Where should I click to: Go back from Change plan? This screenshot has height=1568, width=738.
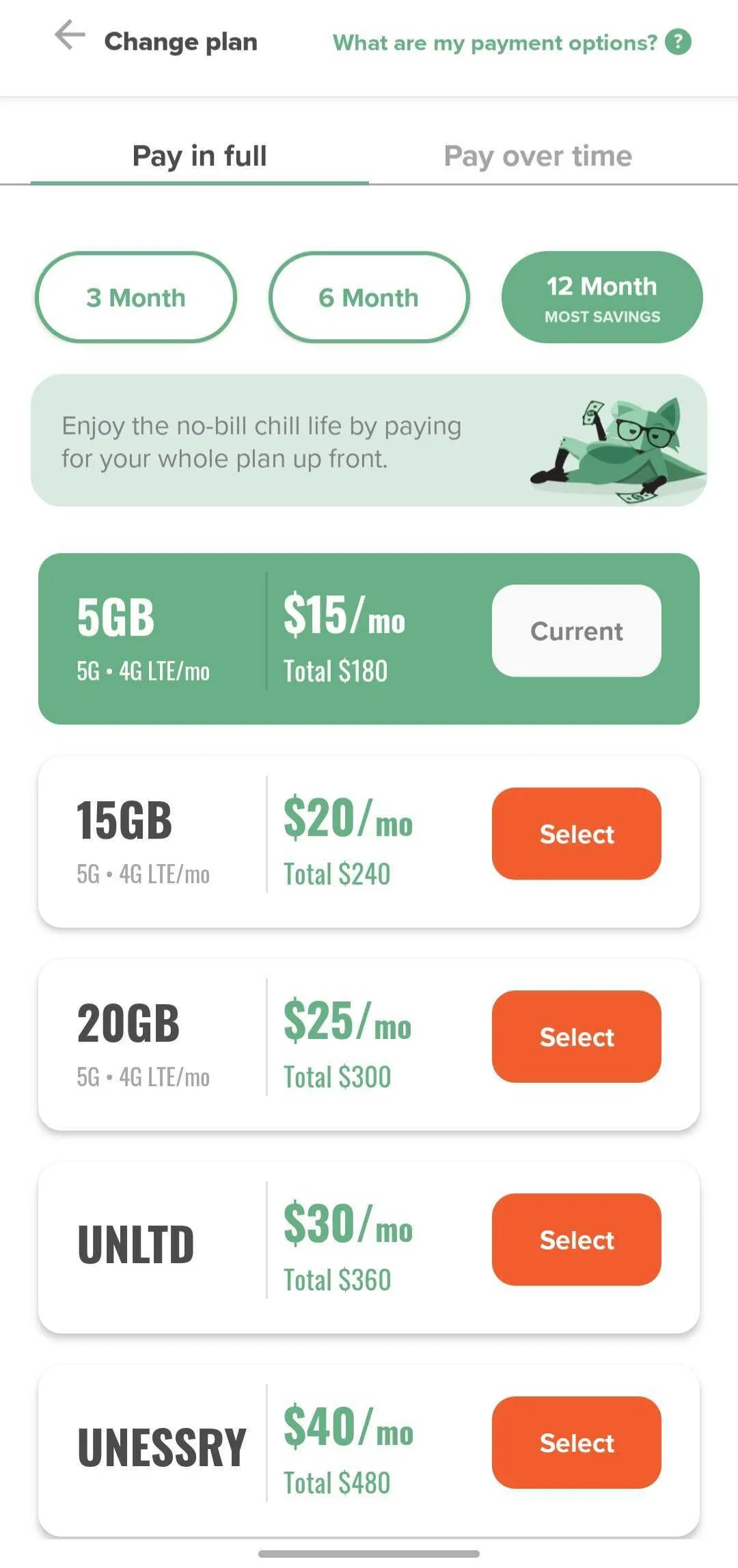pos(70,36)
